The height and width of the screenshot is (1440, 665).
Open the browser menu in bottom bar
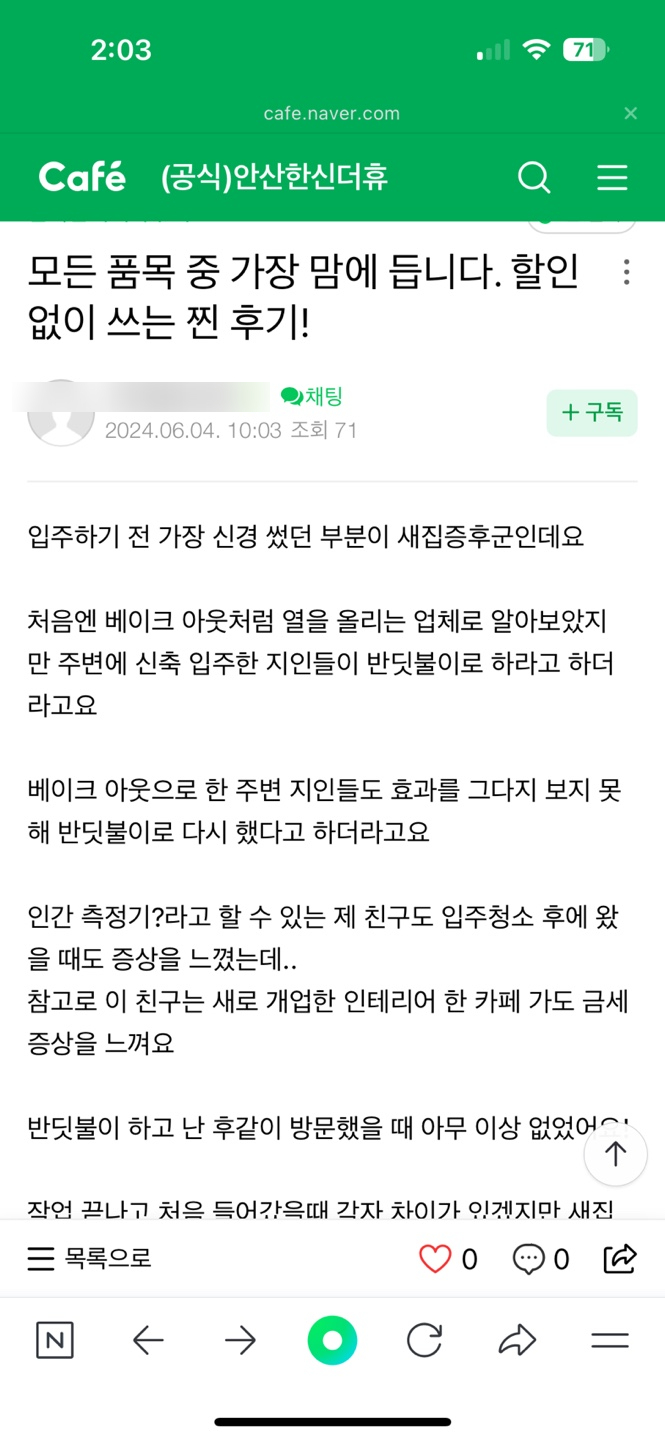pyautogui.click(x=609, y=1340)
